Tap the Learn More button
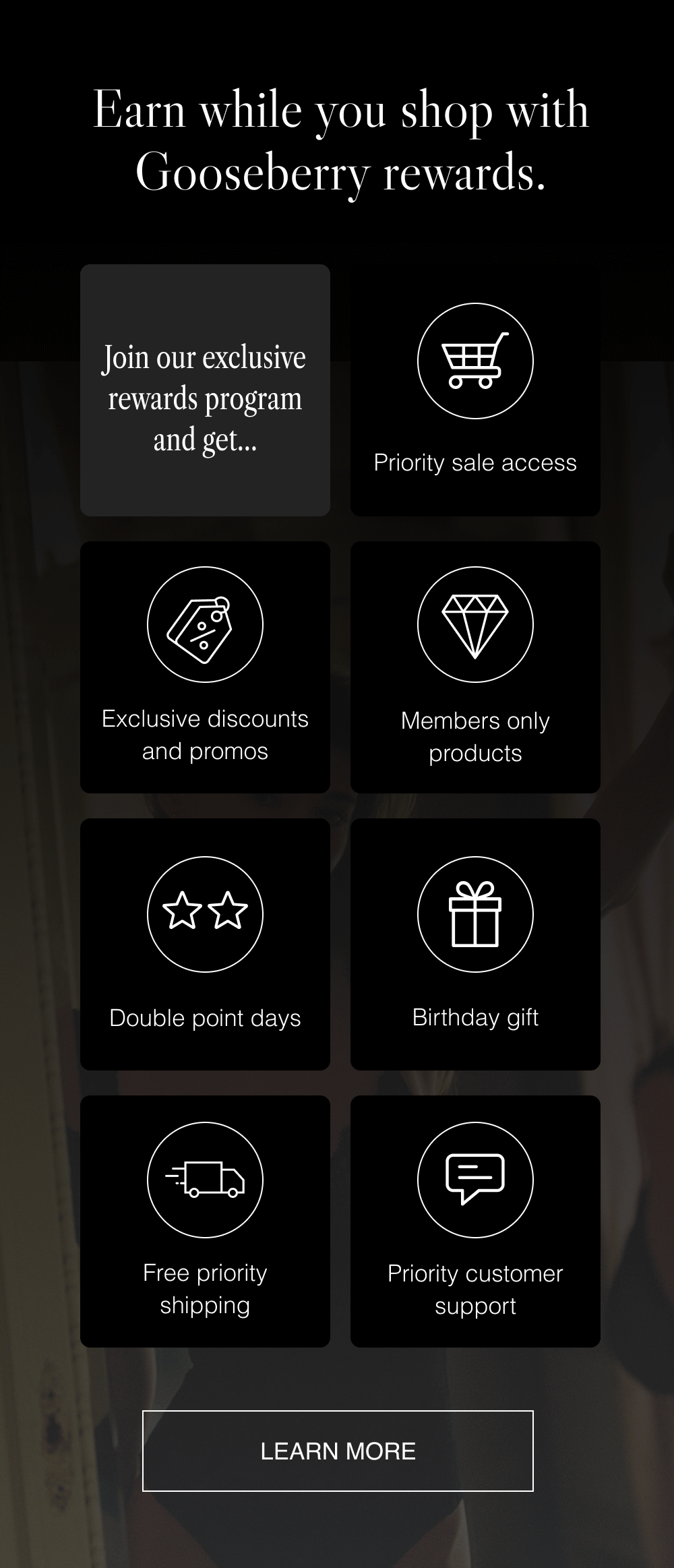Screen dimensions: 674x1568 click(338, 1450)
